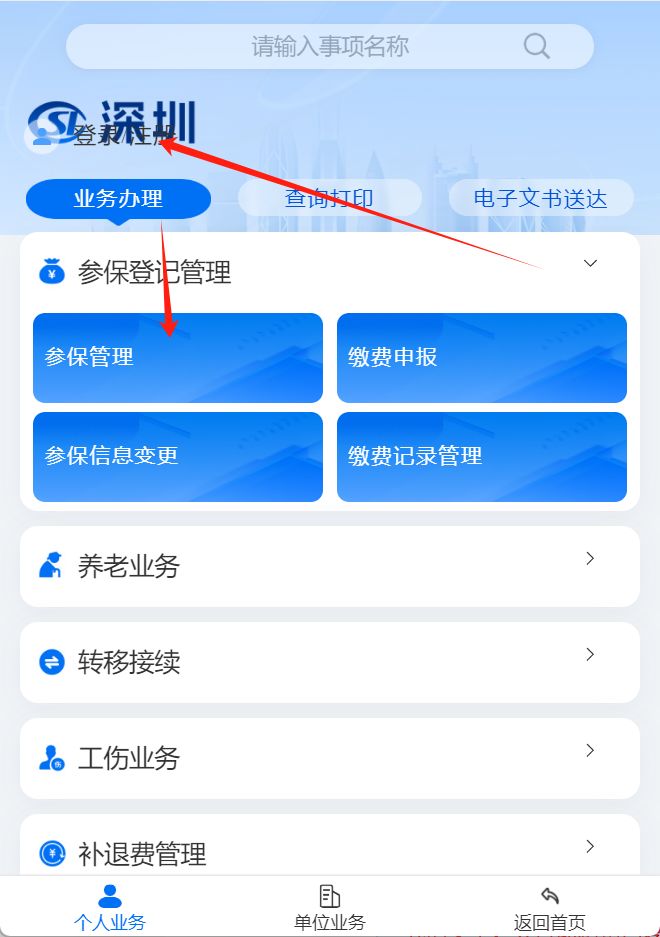This screenshot has width=660, height=937.
Task: Switch to 单位业务 in bottom navigation
Action: [x=330, y=908]
